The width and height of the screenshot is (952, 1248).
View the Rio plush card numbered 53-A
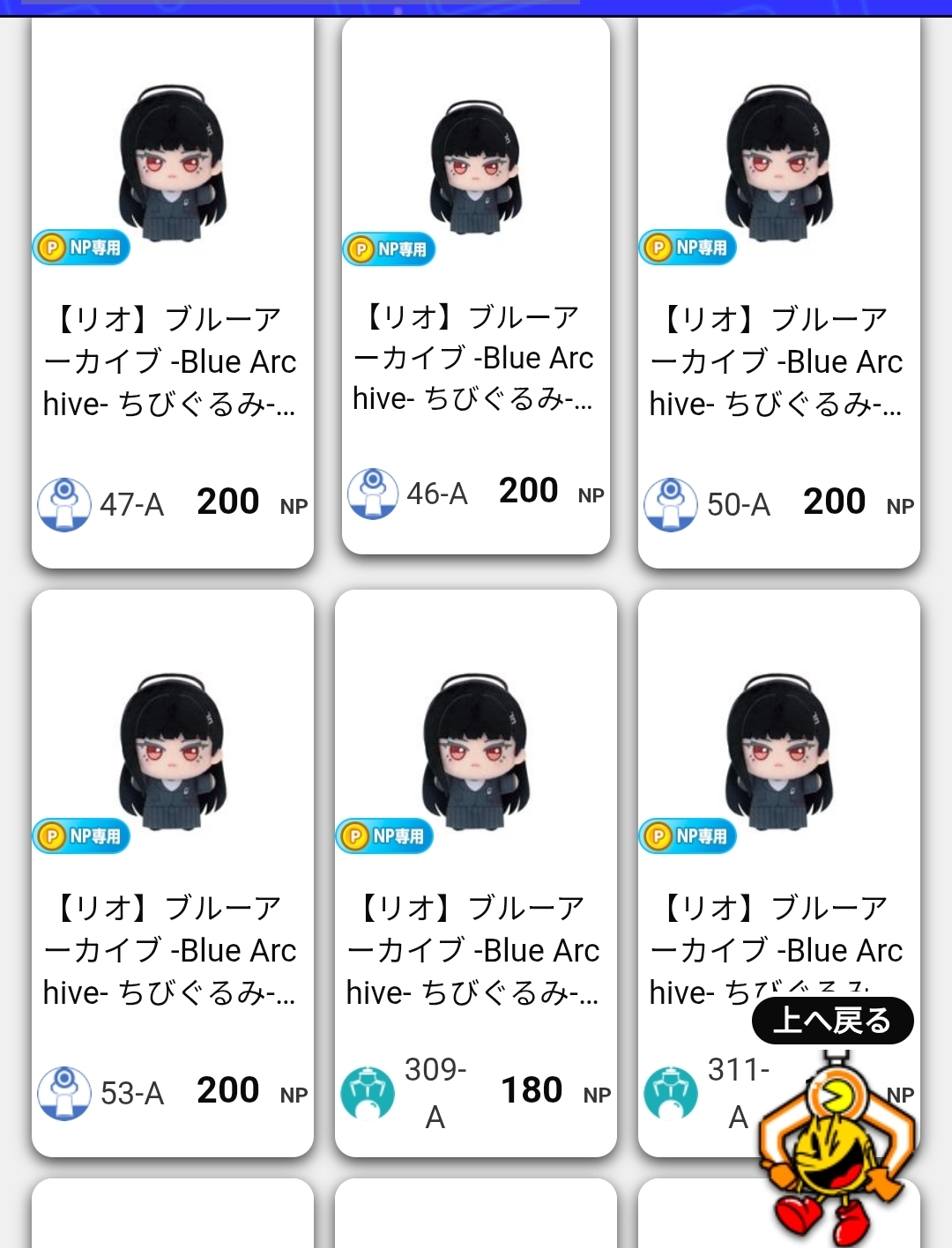pos(172,873)
